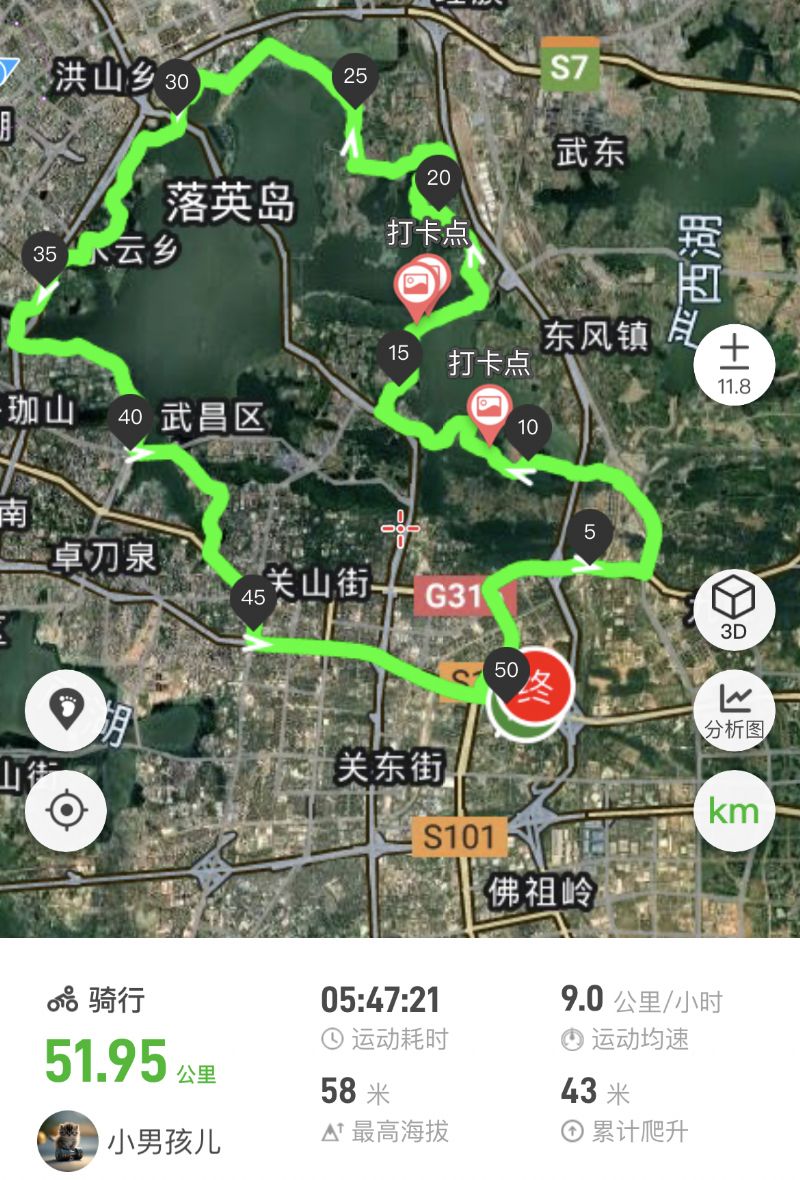Open the 分析图 analysis chart
The image size is (800, 1180).
coord(735,711)
